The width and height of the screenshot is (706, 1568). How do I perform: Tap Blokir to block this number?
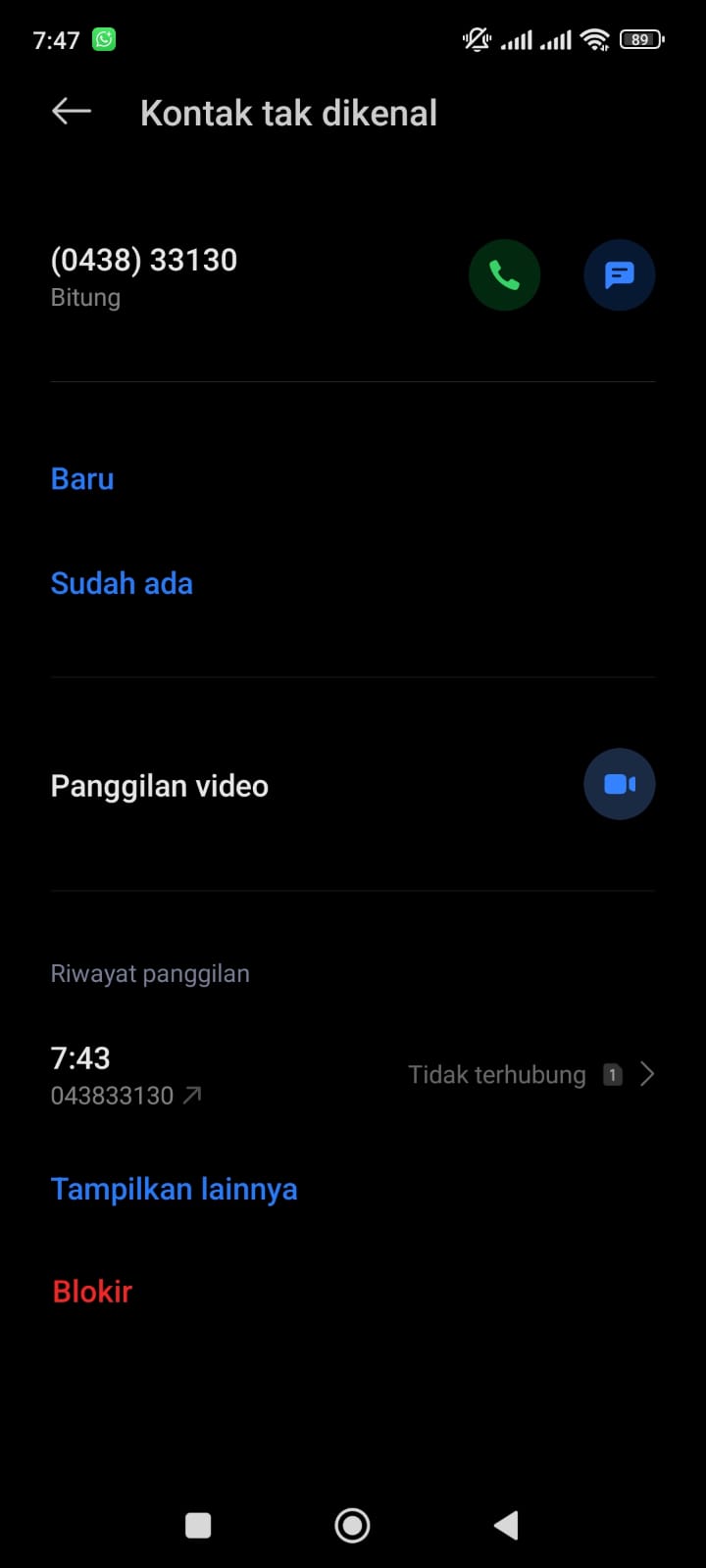pos(92,1292)
